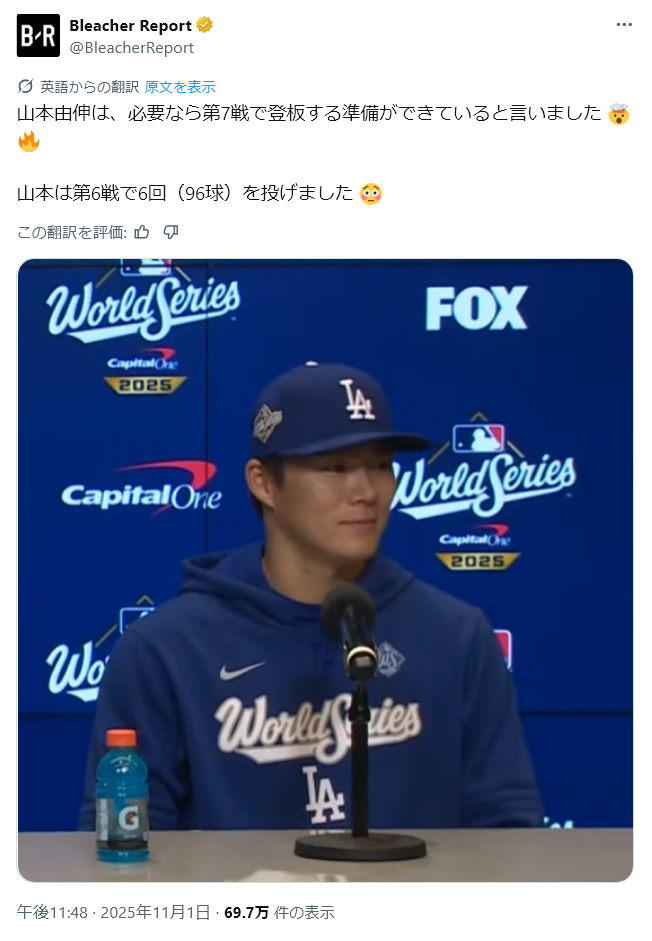
Task: Open the @BleacherReport handle link
Action: pos(131,47)
